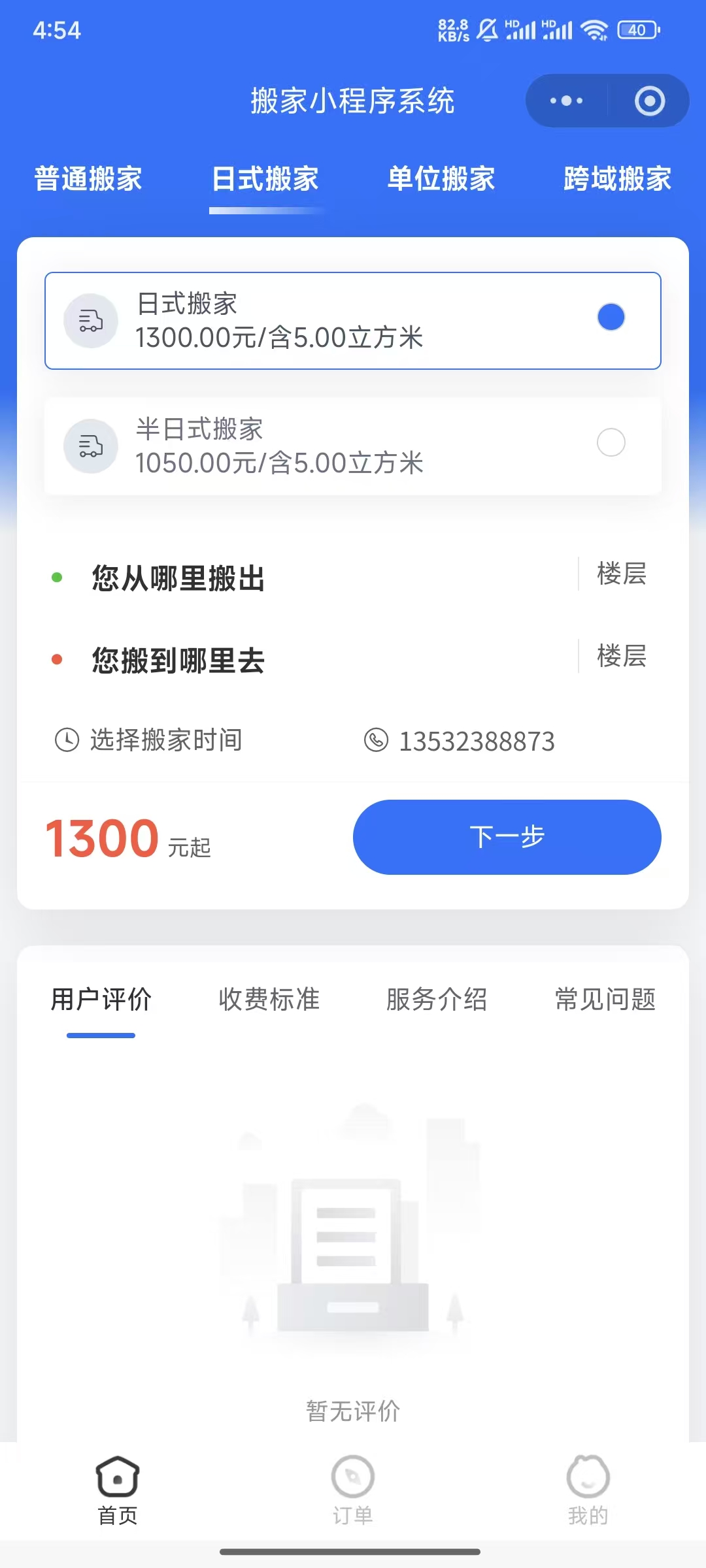The height and width of the screenshot is (1568, 706).
Task: Pick 楼层 for move-out address
Action: tap(621, 574)
